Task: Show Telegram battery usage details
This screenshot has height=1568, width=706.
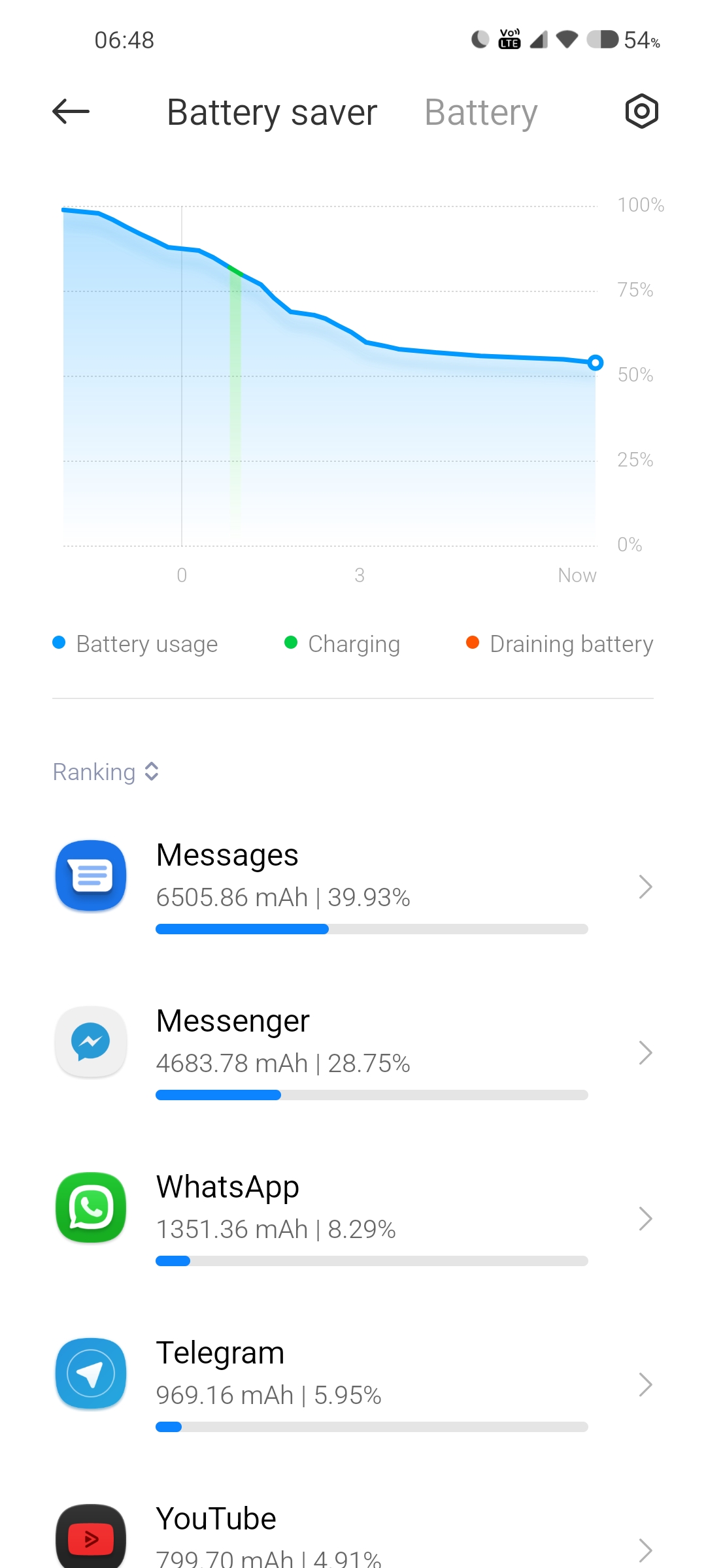Action: pos(353,1384)
